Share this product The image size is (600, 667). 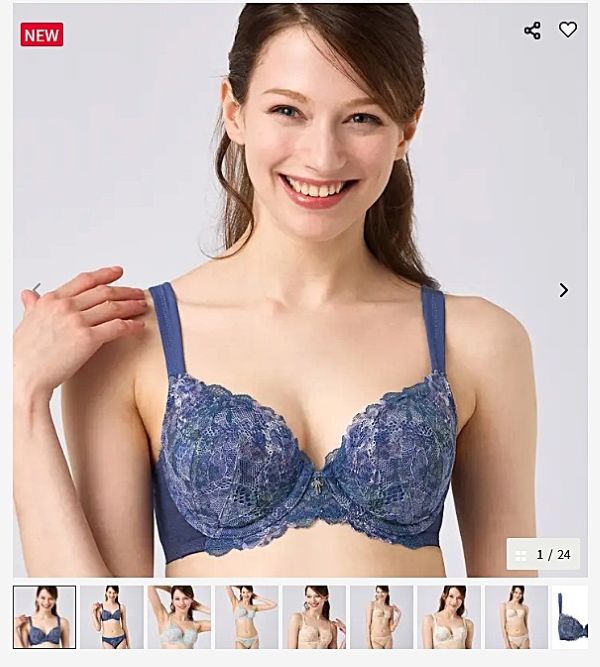tap(532, 30)
